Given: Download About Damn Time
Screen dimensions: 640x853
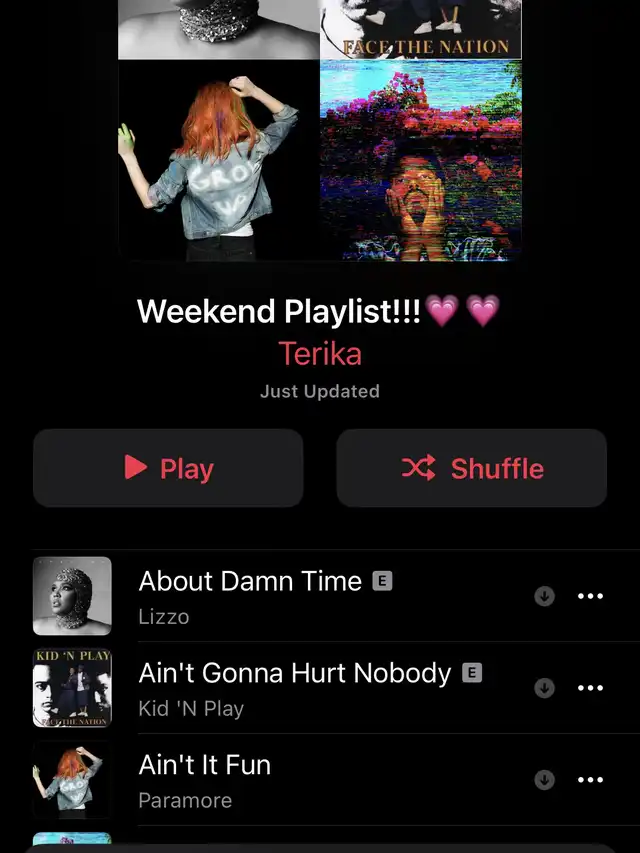Looking at the screenshot, I should (x=544, y=596).
